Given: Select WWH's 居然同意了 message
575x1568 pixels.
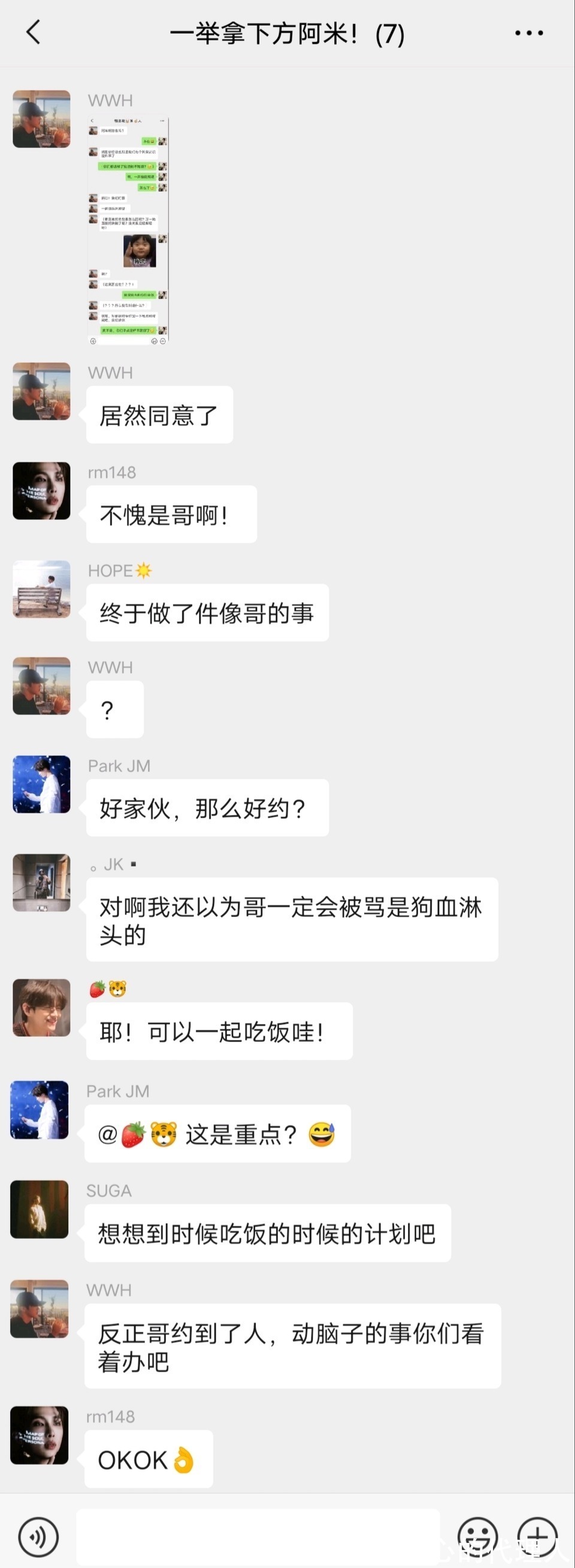Looking at the screenshot, I should (x=159, y=415).
